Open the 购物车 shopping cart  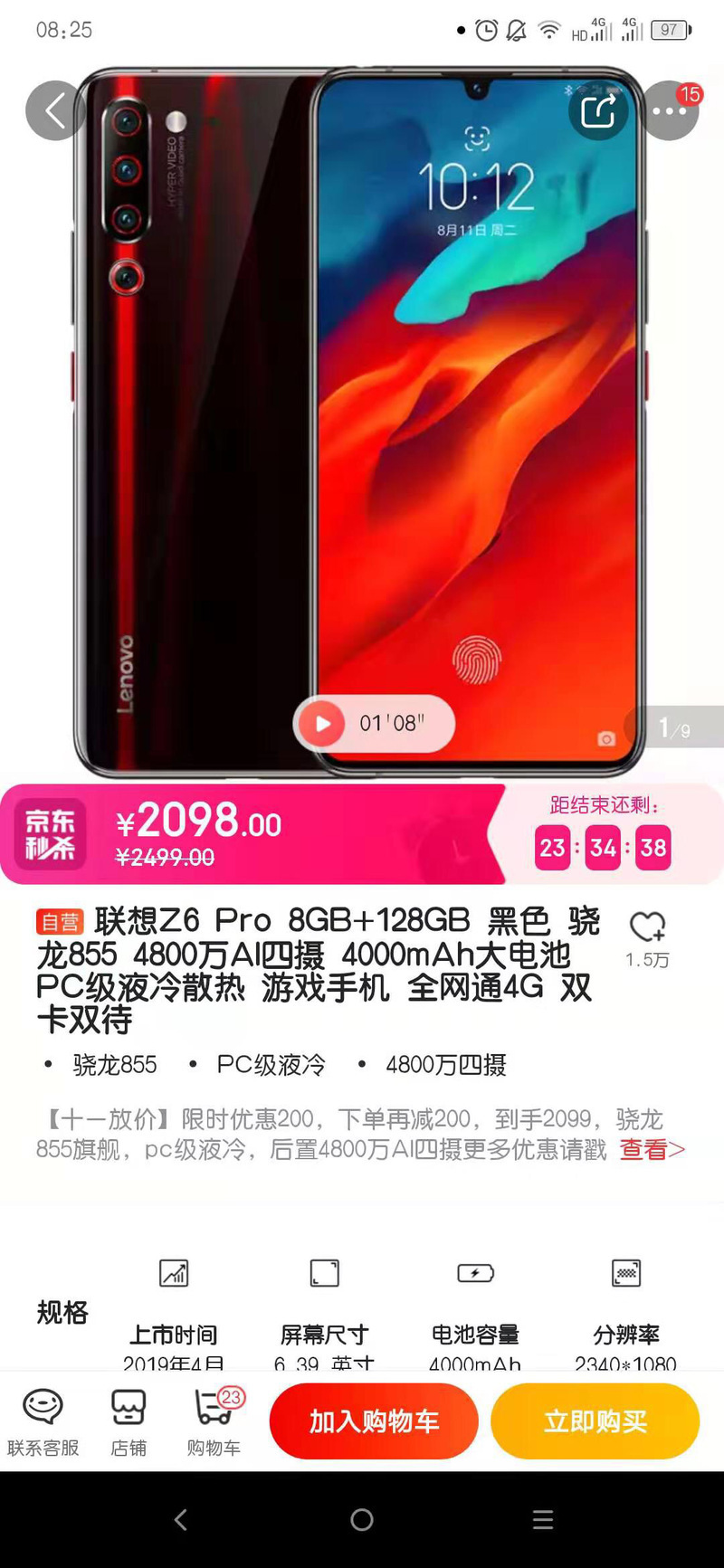[x=214, y=1422]
